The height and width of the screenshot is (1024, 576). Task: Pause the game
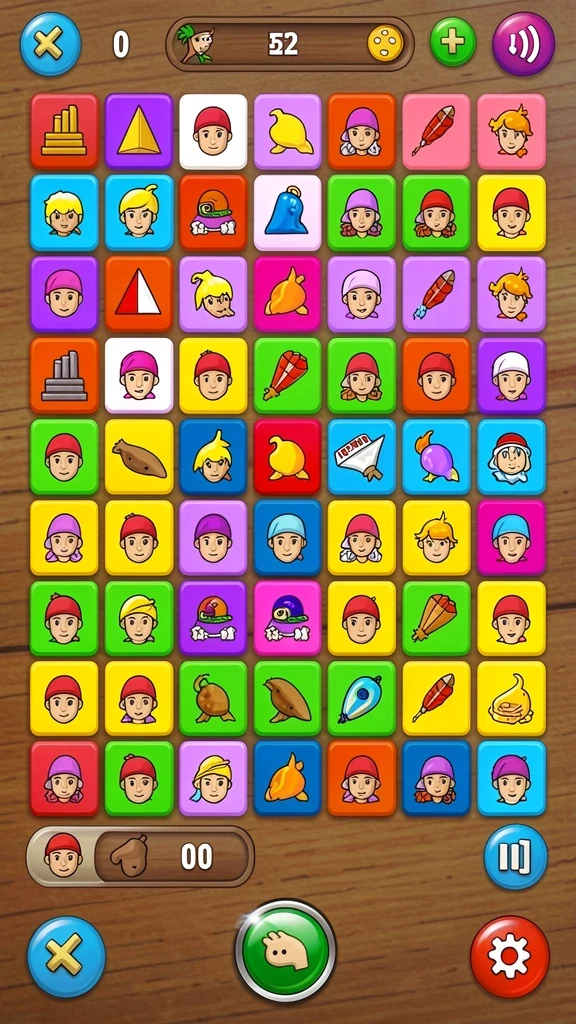pos(515,856)
